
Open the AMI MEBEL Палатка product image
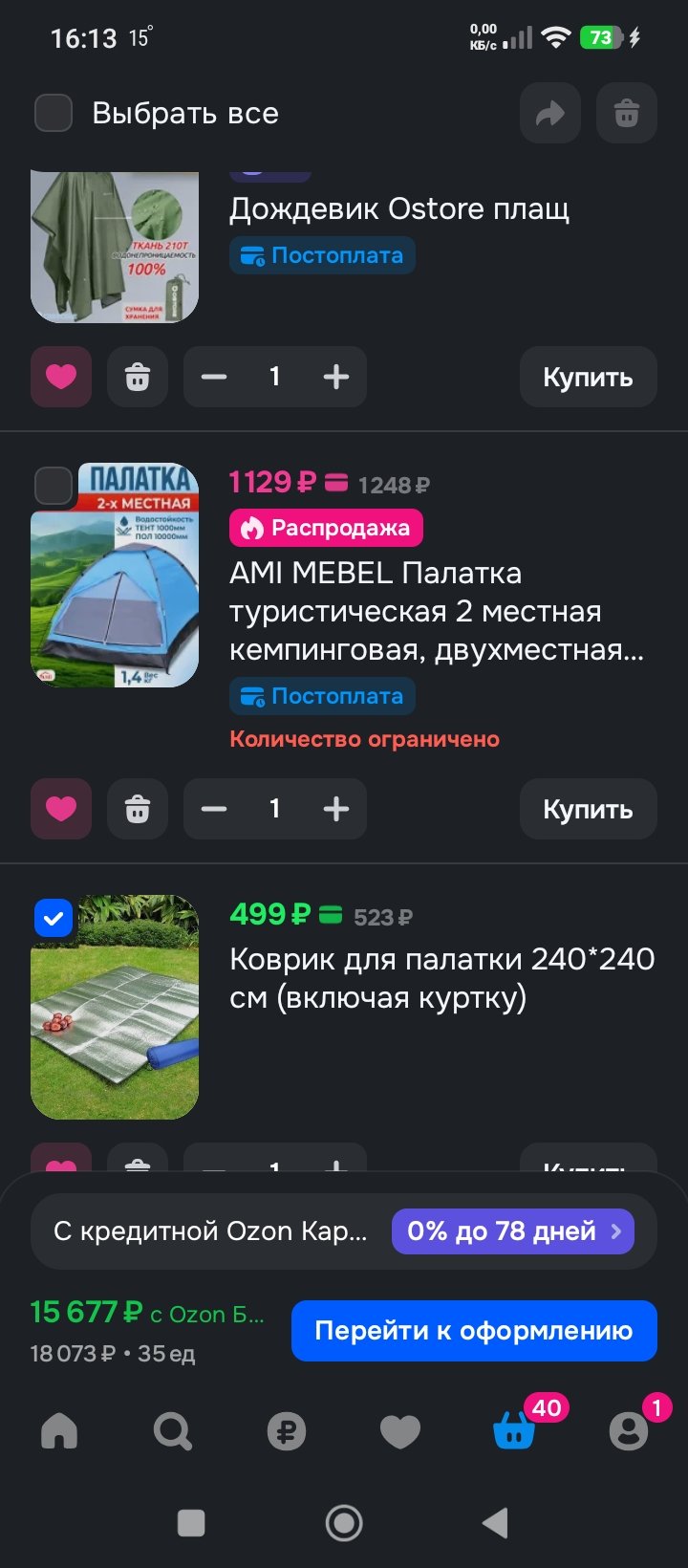[115, 583]
